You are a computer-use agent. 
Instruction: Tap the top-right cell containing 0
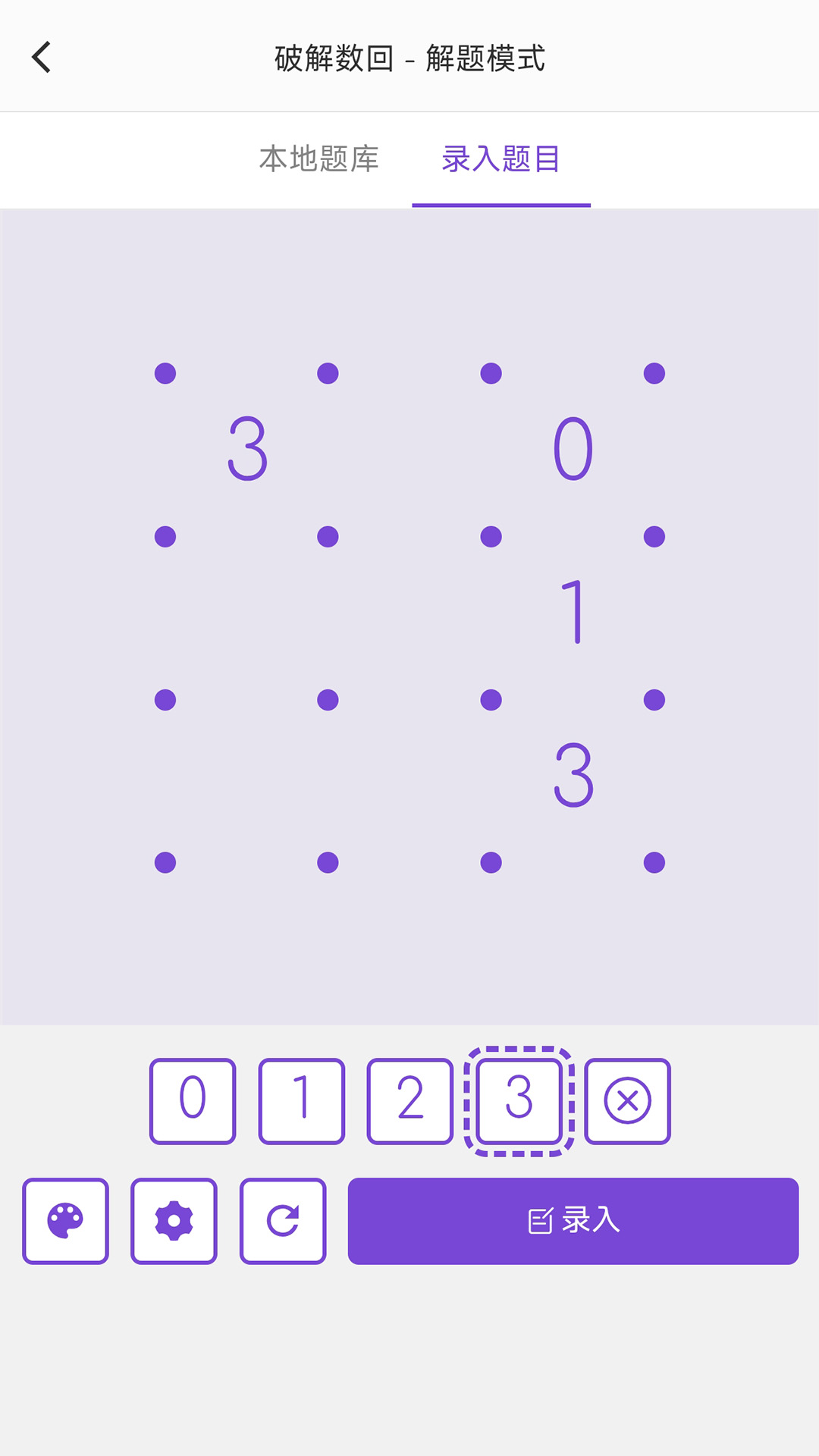click(573, 450)
